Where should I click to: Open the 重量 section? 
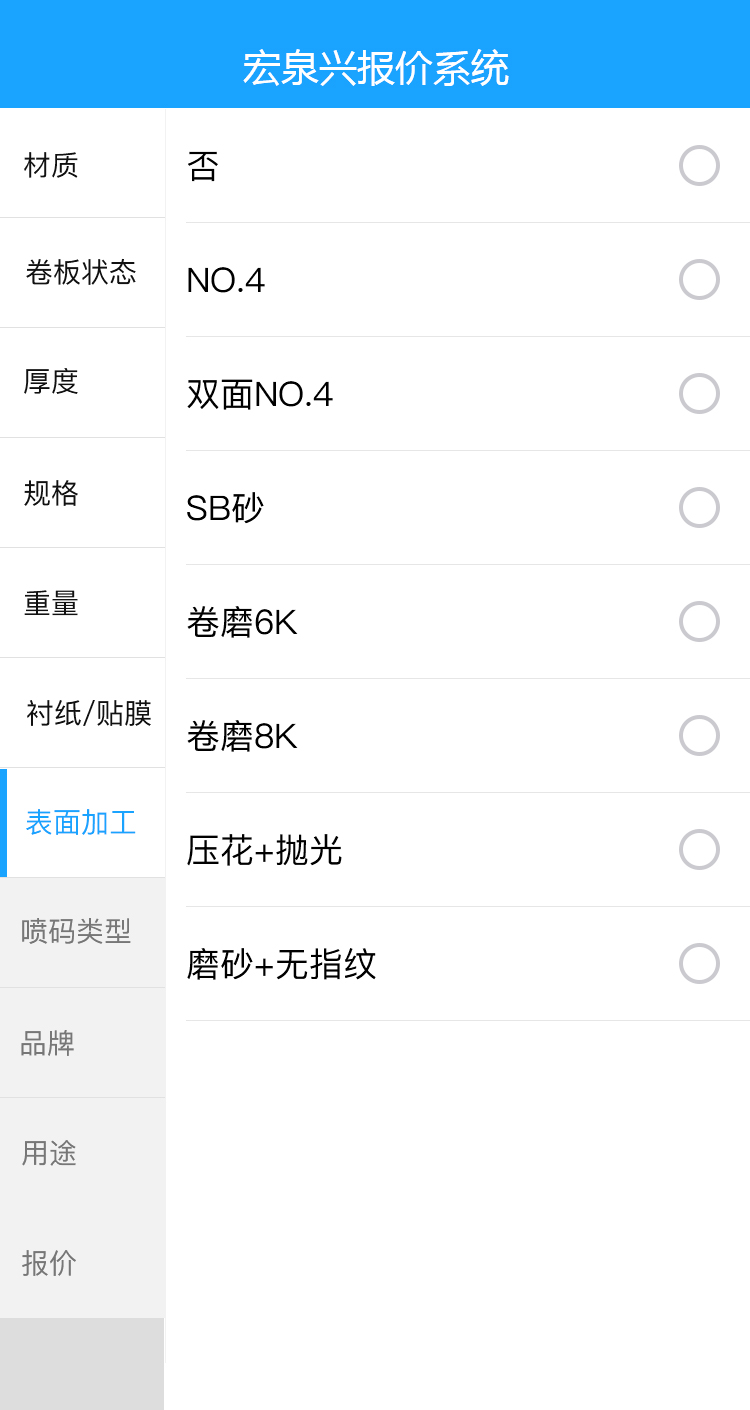pyautogui.click(x=82, y=603)
